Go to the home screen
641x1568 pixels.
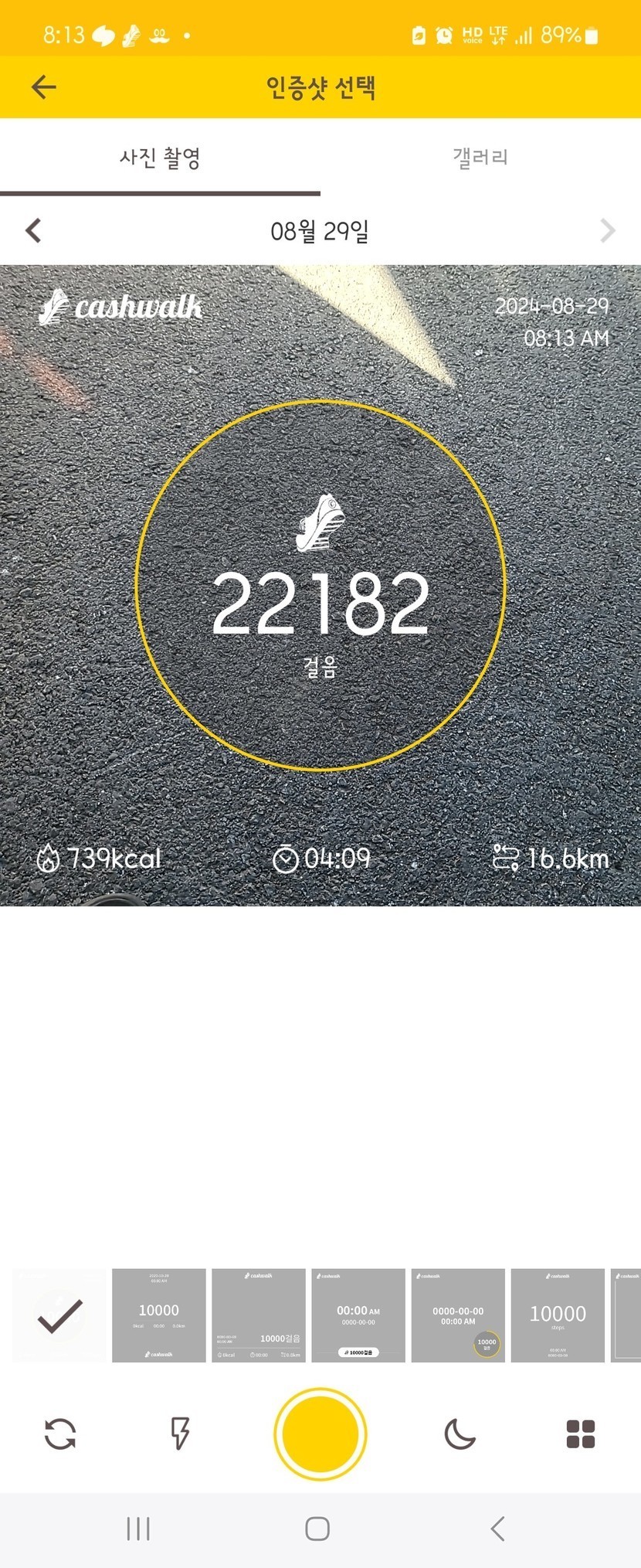coord(317,1528)
